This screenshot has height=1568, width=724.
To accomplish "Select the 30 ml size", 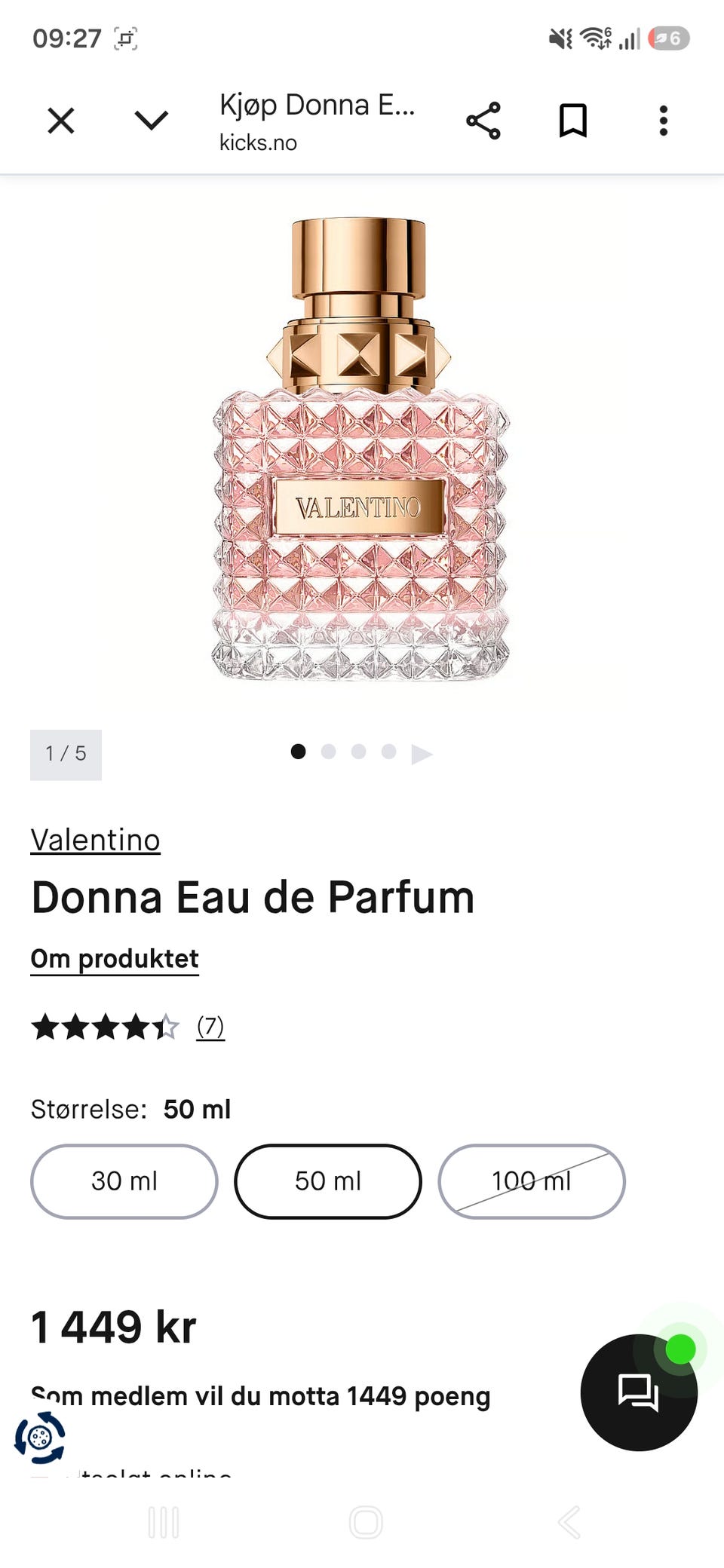I will [x=124, y=1181].
